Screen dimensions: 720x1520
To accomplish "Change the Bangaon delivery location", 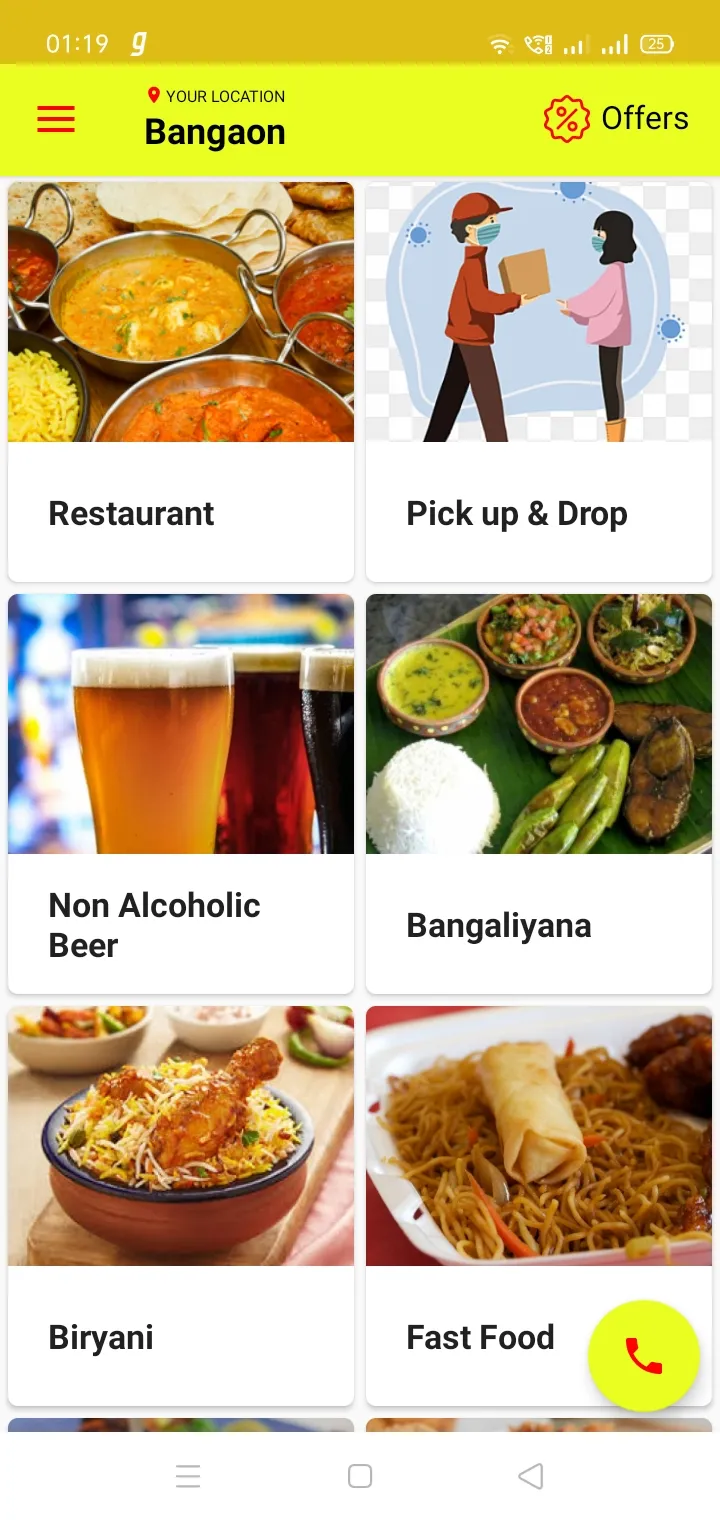I will pyautogui.click(x=215, y=120).
